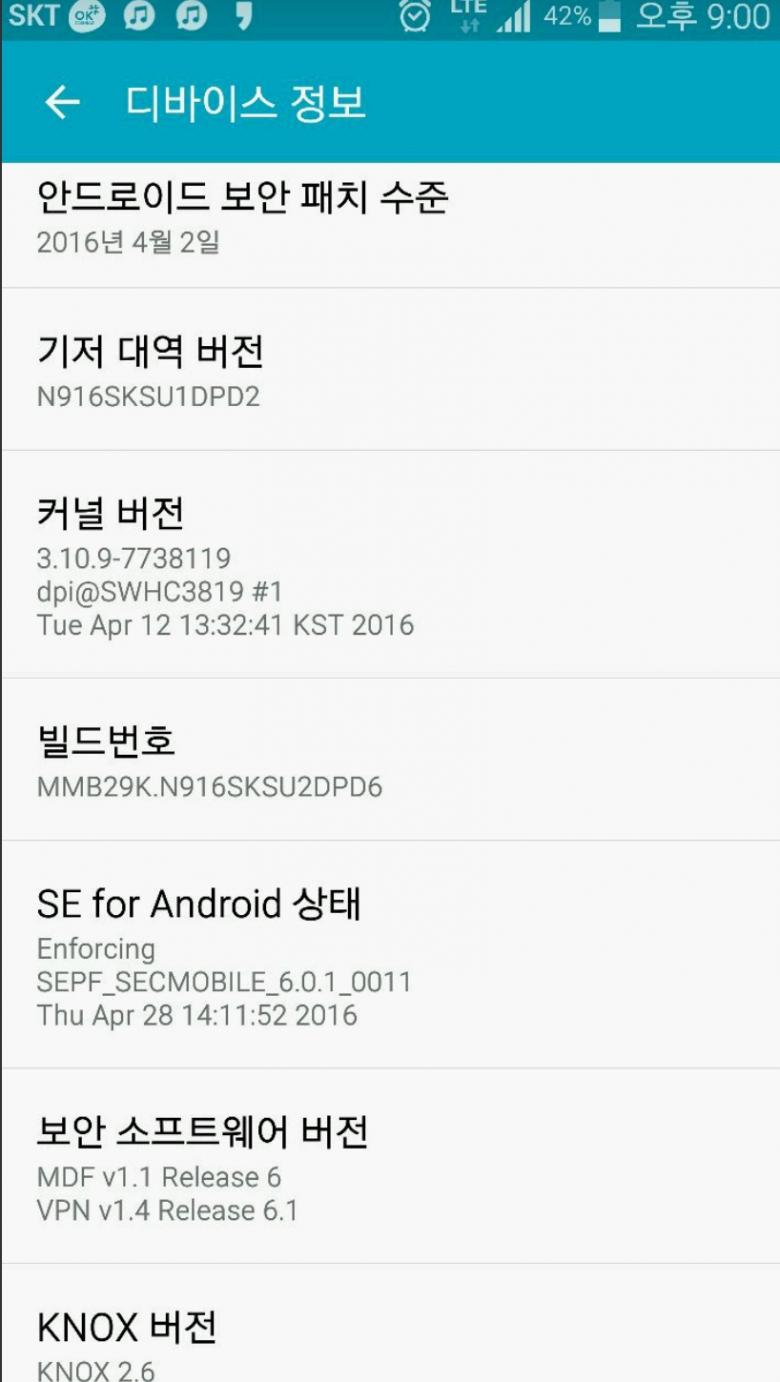Viewport: 780px width, 1382px height.
Task: Select the SE for Android 상태 row
Action: 390,956
